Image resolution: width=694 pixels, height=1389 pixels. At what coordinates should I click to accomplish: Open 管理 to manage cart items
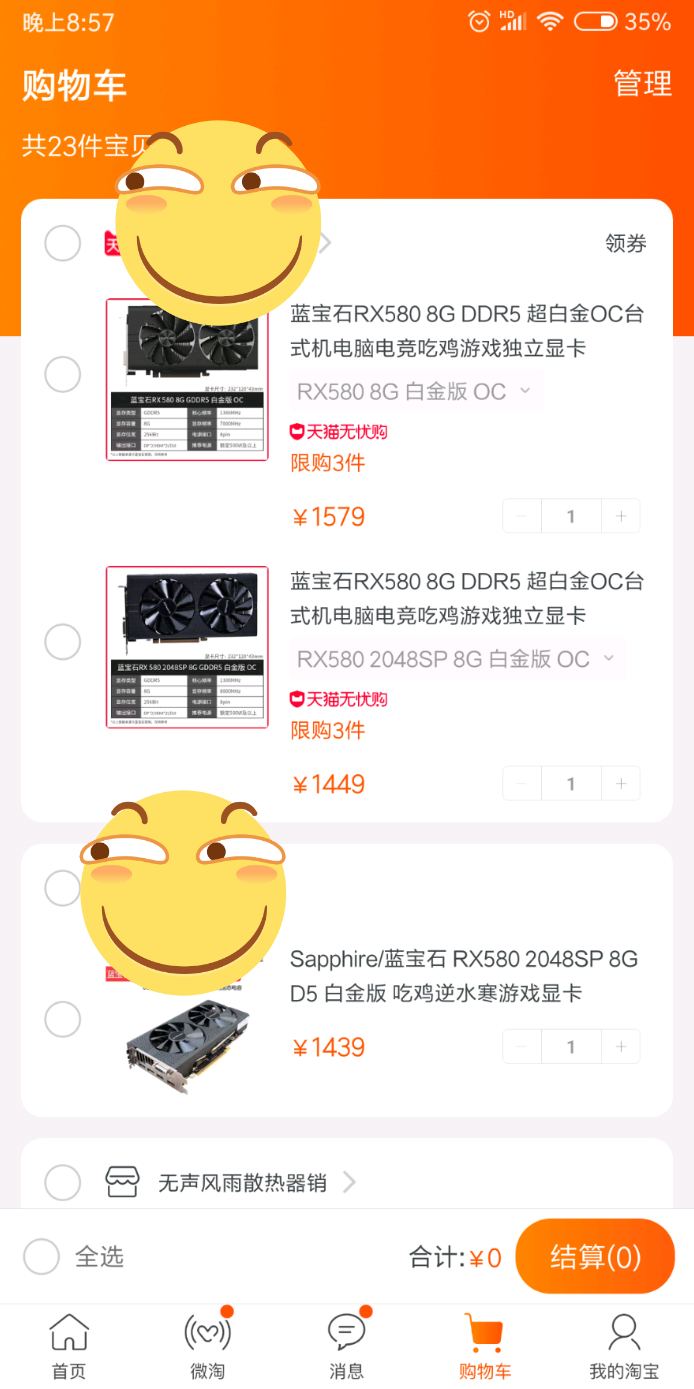pyautogui.click(x=642, y=84)
